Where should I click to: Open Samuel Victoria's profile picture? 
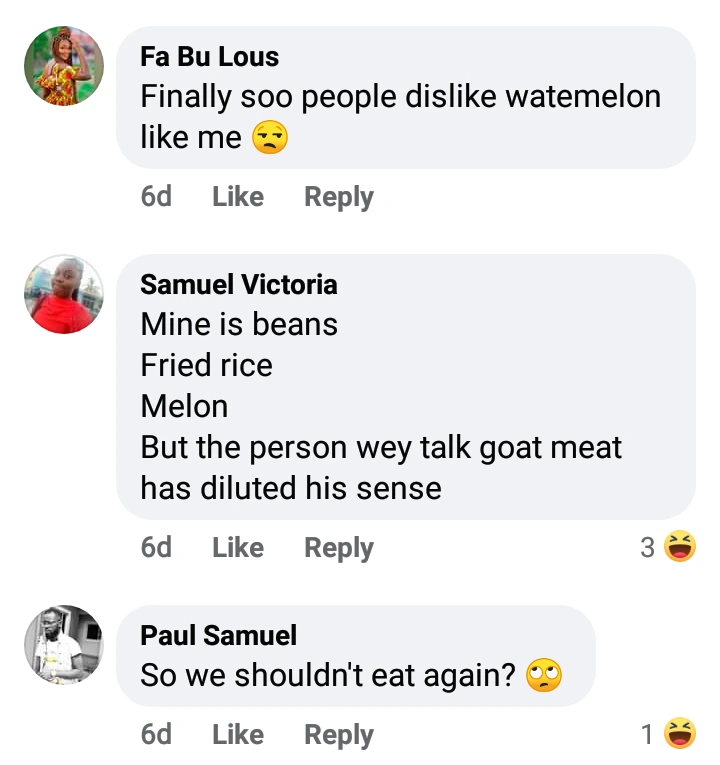(x=64, y=294)
